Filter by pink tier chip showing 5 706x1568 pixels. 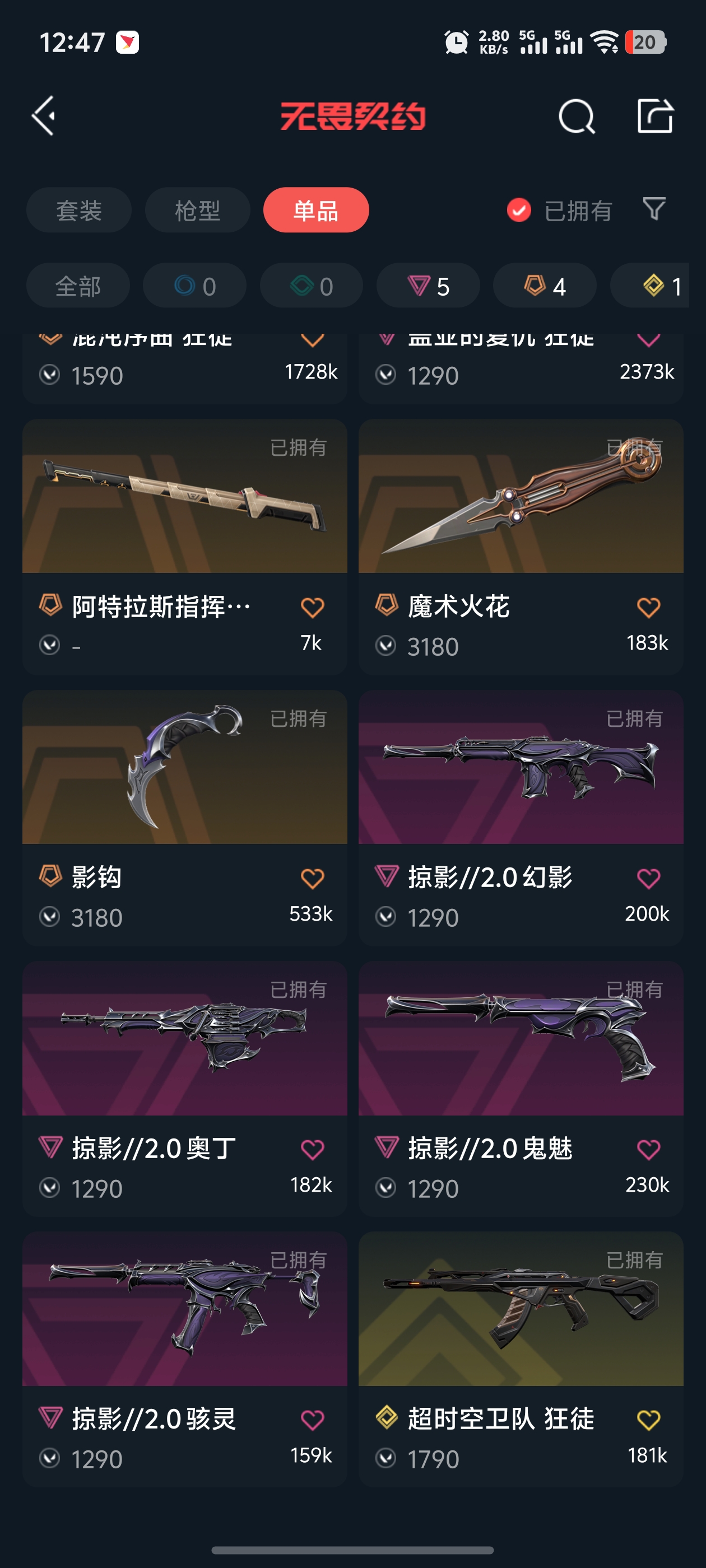428,286
